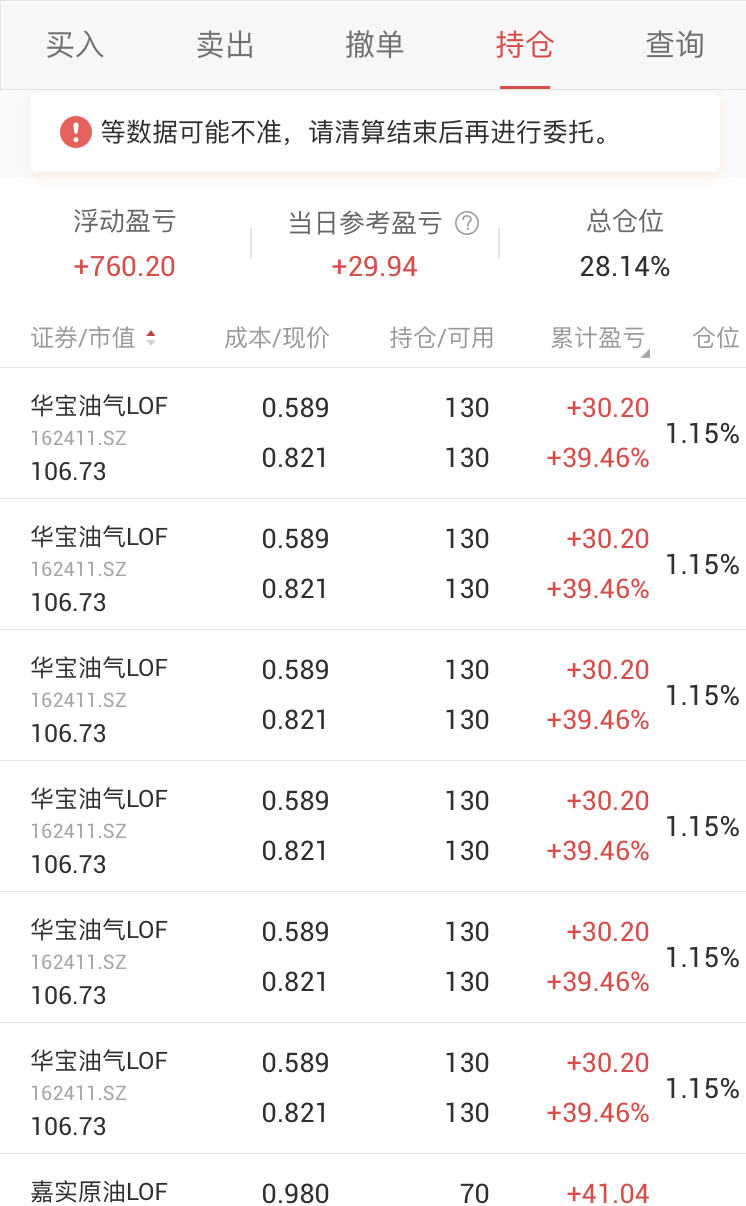This screenshot has width=746, height=1206.
Task: Open the 累计盈亏 column options
Action: [600, 339]
